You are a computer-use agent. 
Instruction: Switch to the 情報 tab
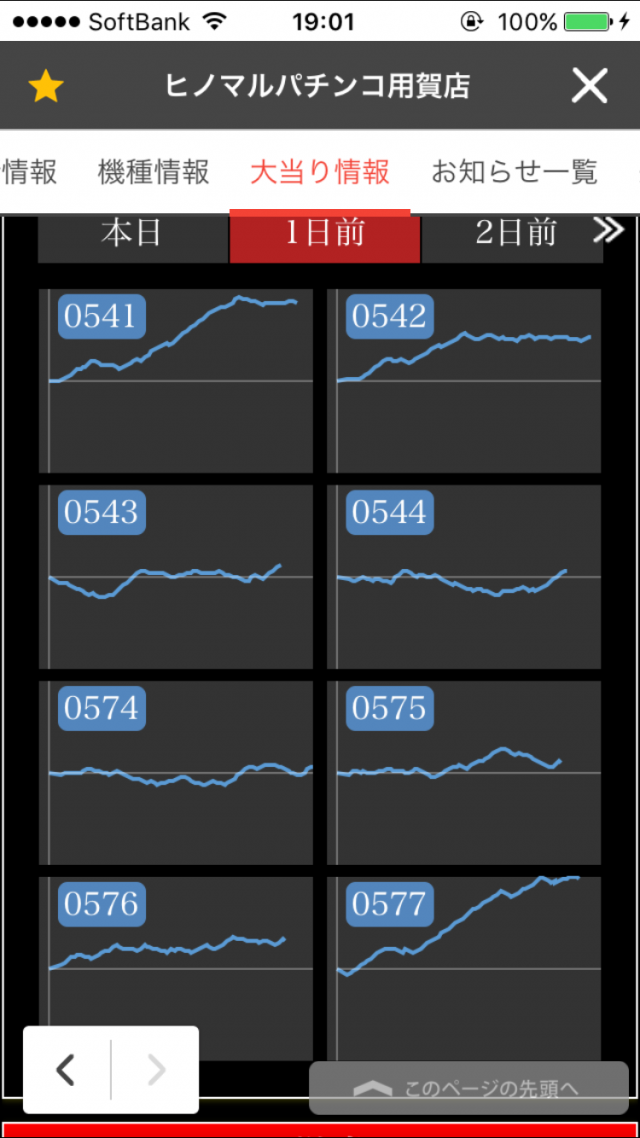point(28,172)
